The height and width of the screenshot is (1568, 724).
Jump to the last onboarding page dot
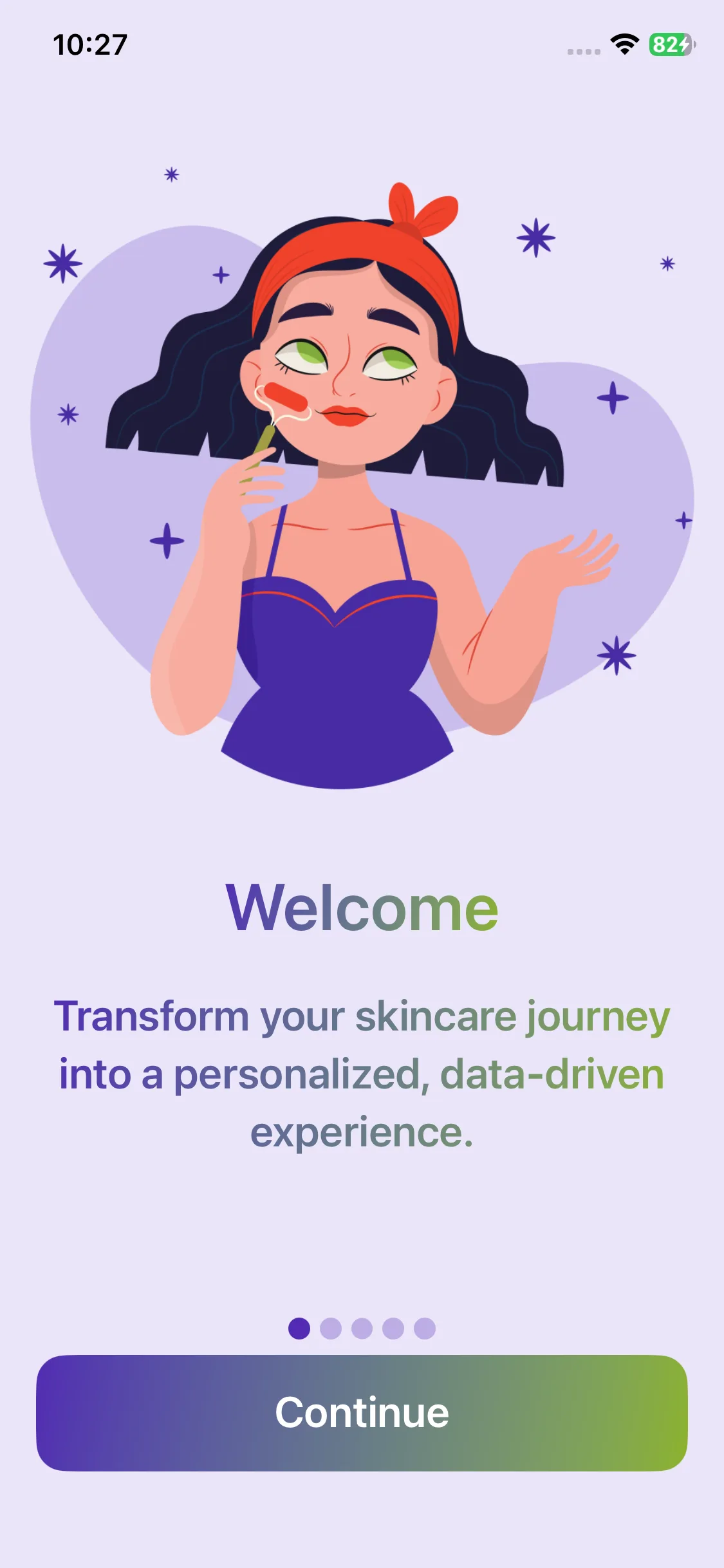tap(425, 1328)
